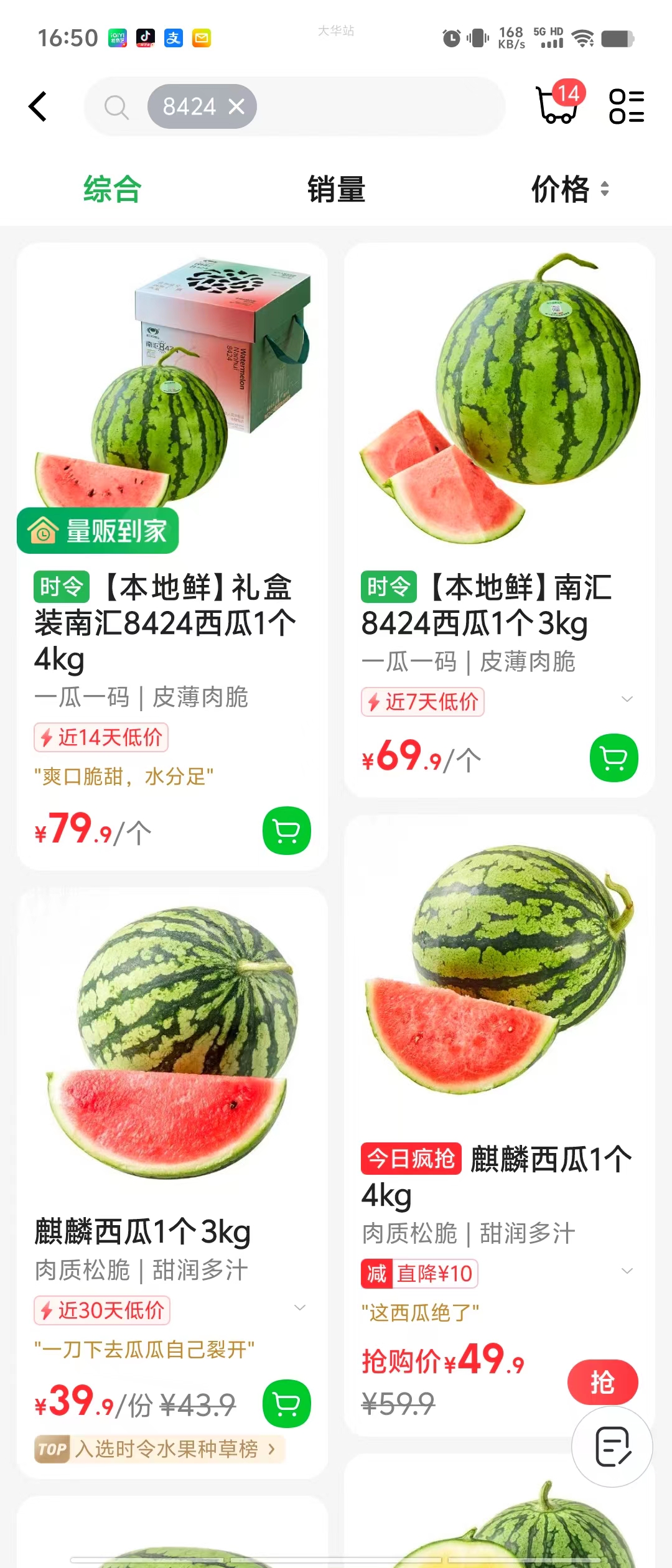
Task: Open the shopping cart with 14 items
Action: [x=558, y=105]
